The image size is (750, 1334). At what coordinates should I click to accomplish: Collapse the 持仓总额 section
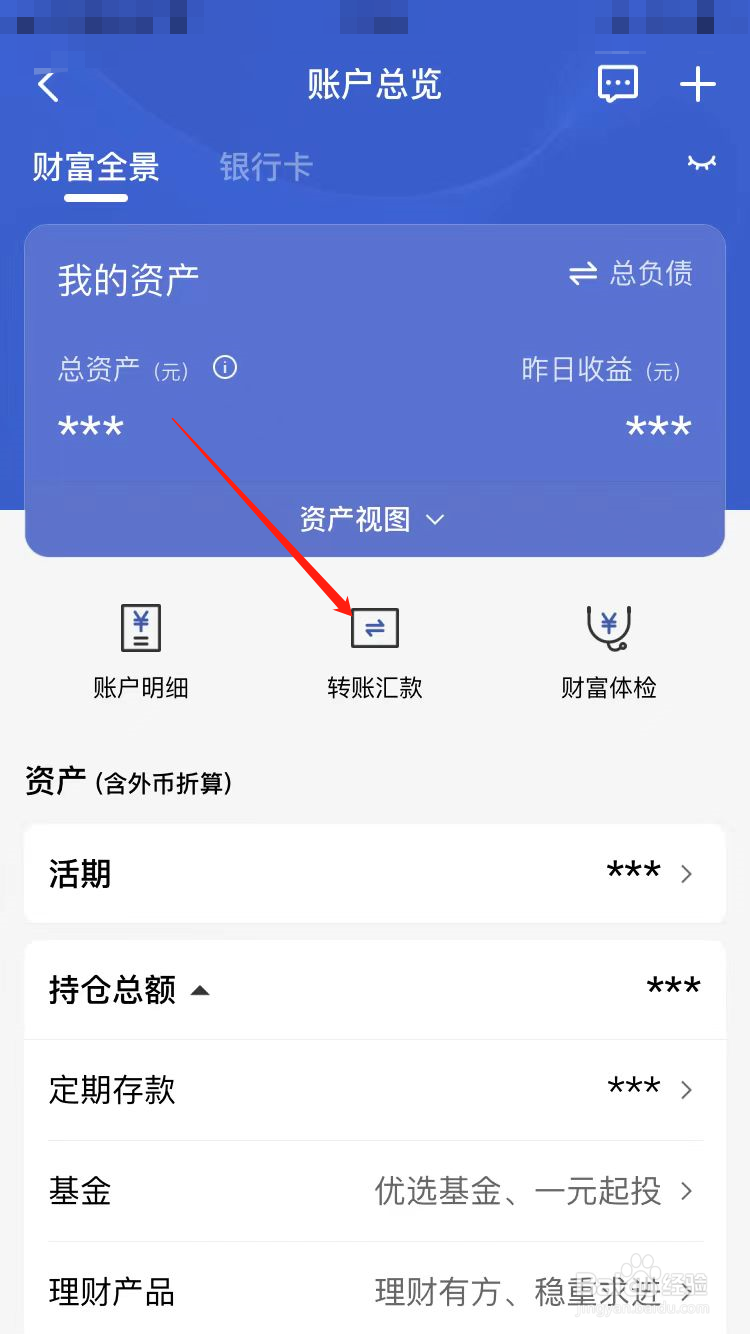click(201, 990)
